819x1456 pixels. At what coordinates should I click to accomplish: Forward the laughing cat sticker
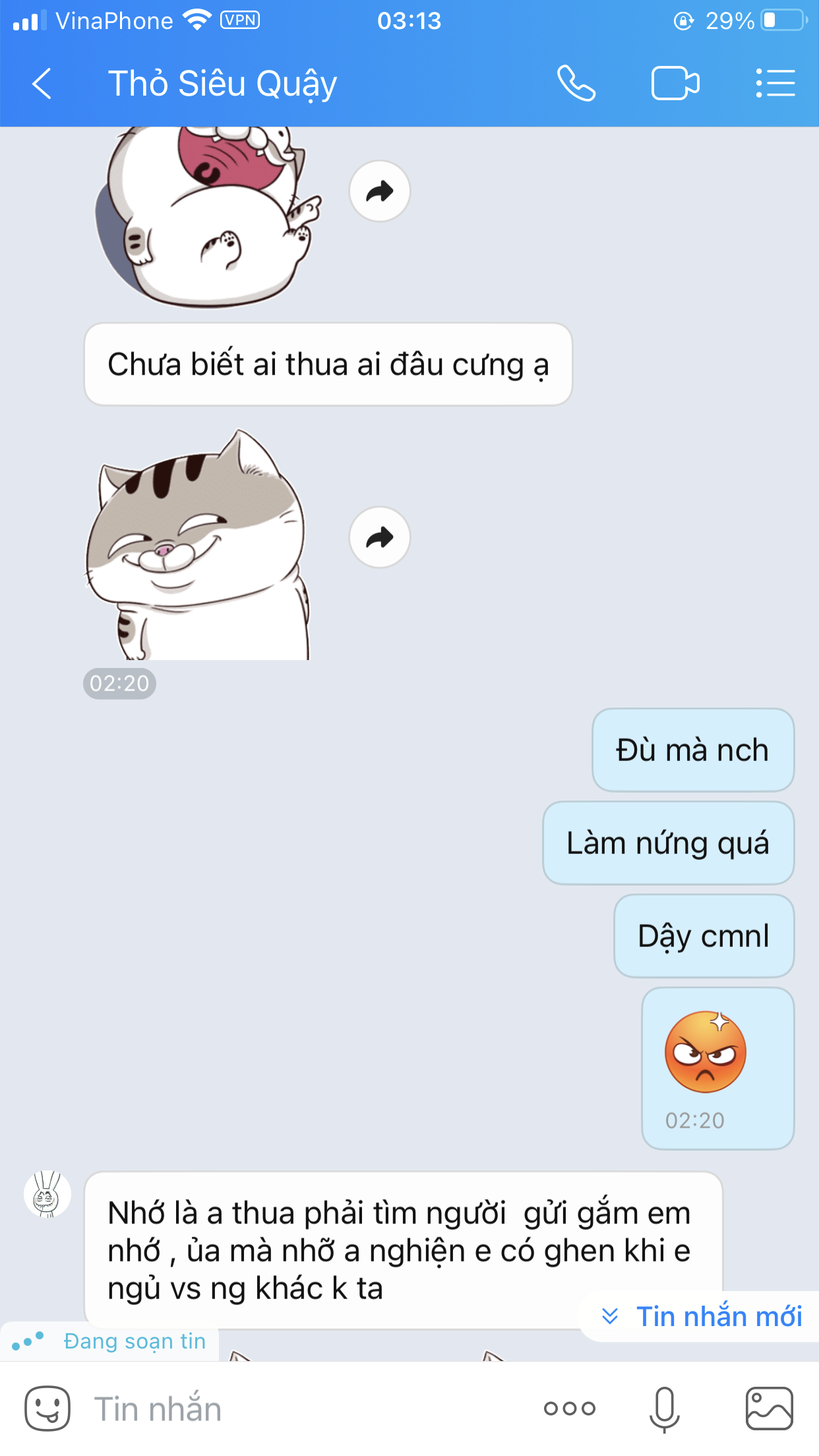380,191
